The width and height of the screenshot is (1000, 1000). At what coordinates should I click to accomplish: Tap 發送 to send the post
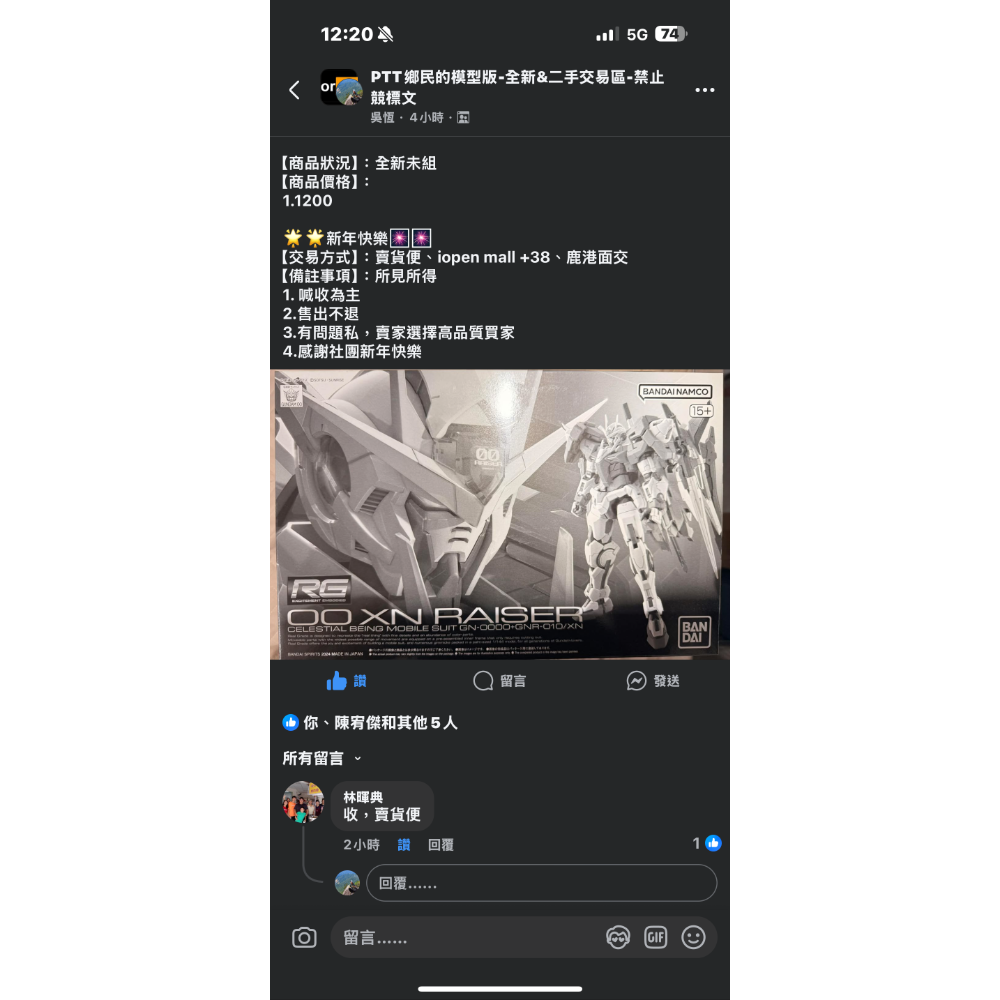coord(653,681)
